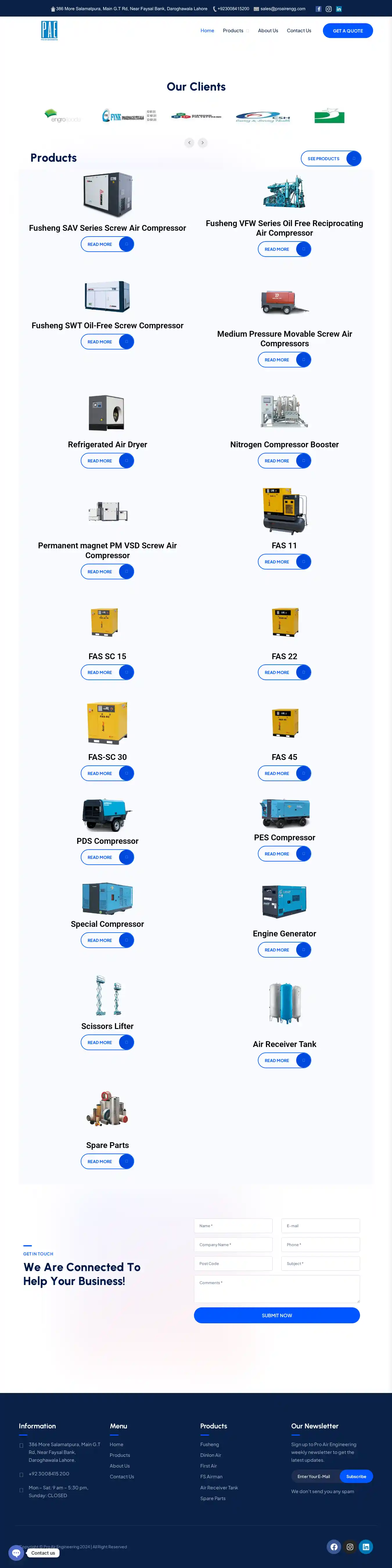Viewport: 392px width, 1568px height.
Task: Go to About Us page
Action: pos(268,30)
